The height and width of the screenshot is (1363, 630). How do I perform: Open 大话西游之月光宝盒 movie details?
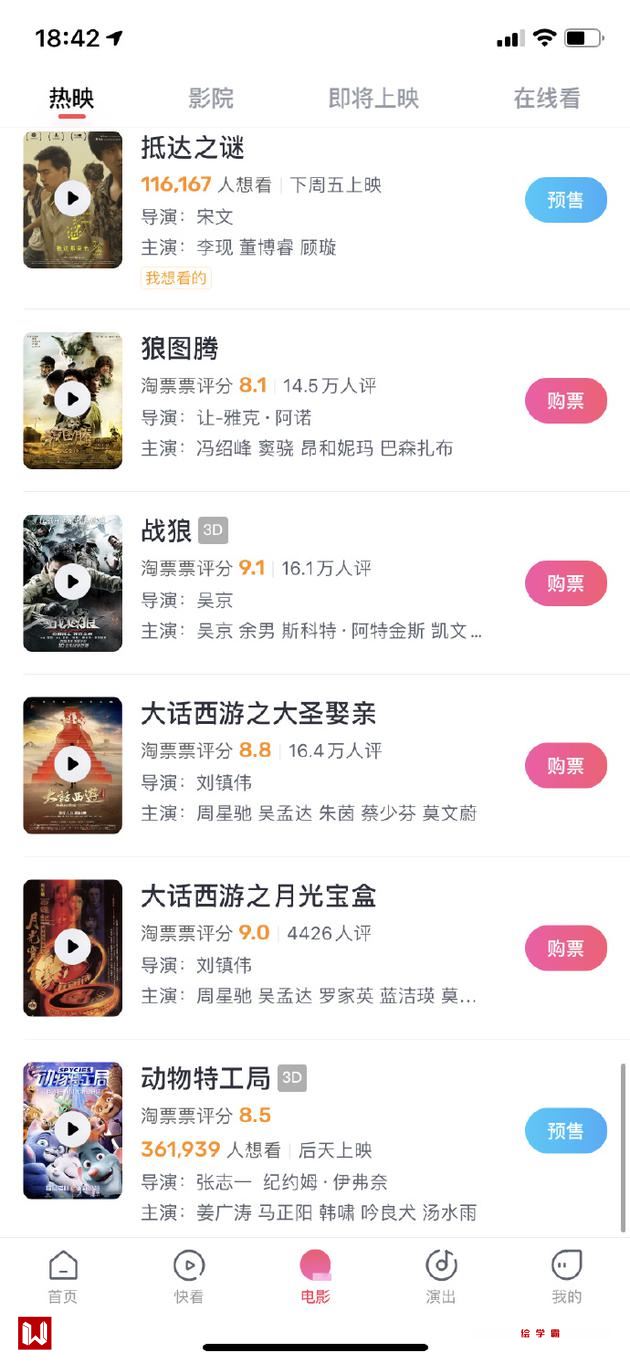258,896
